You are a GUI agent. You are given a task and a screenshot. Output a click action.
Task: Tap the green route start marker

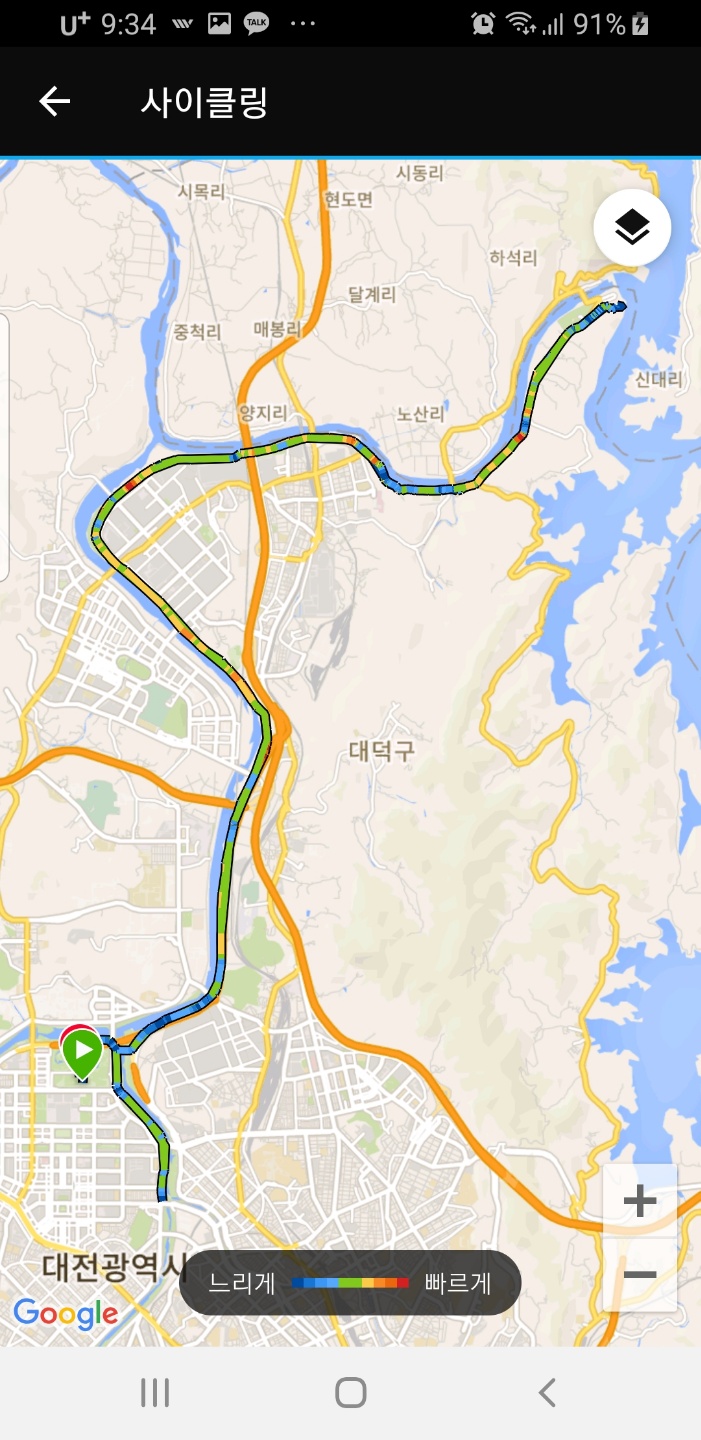(82, 1053)
